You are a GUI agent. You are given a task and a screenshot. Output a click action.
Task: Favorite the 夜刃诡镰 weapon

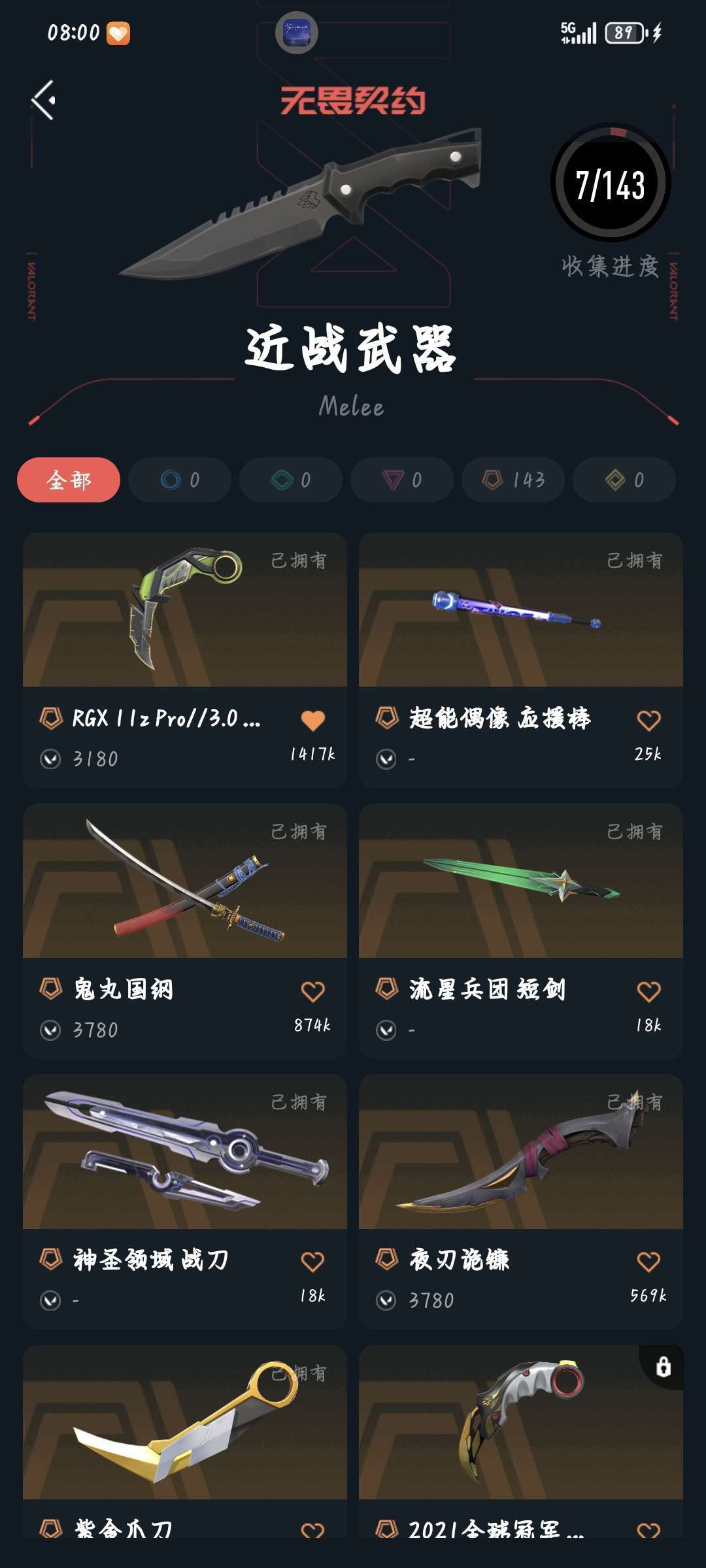click(x=647, y=1260)
